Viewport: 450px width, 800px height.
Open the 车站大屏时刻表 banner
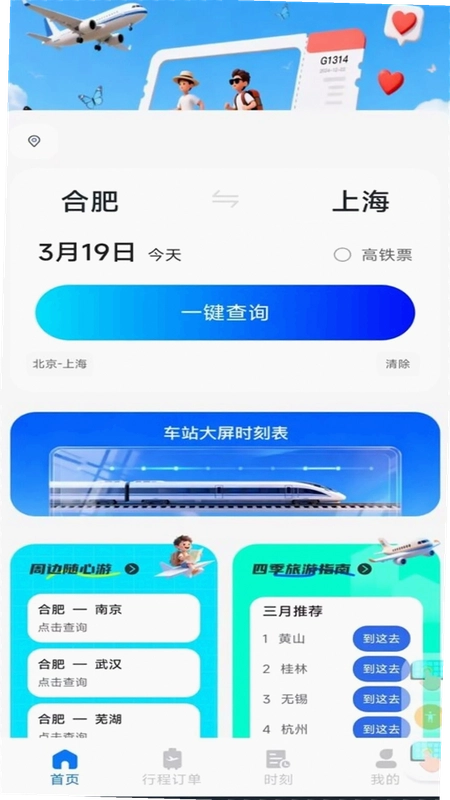coord(225,464)
